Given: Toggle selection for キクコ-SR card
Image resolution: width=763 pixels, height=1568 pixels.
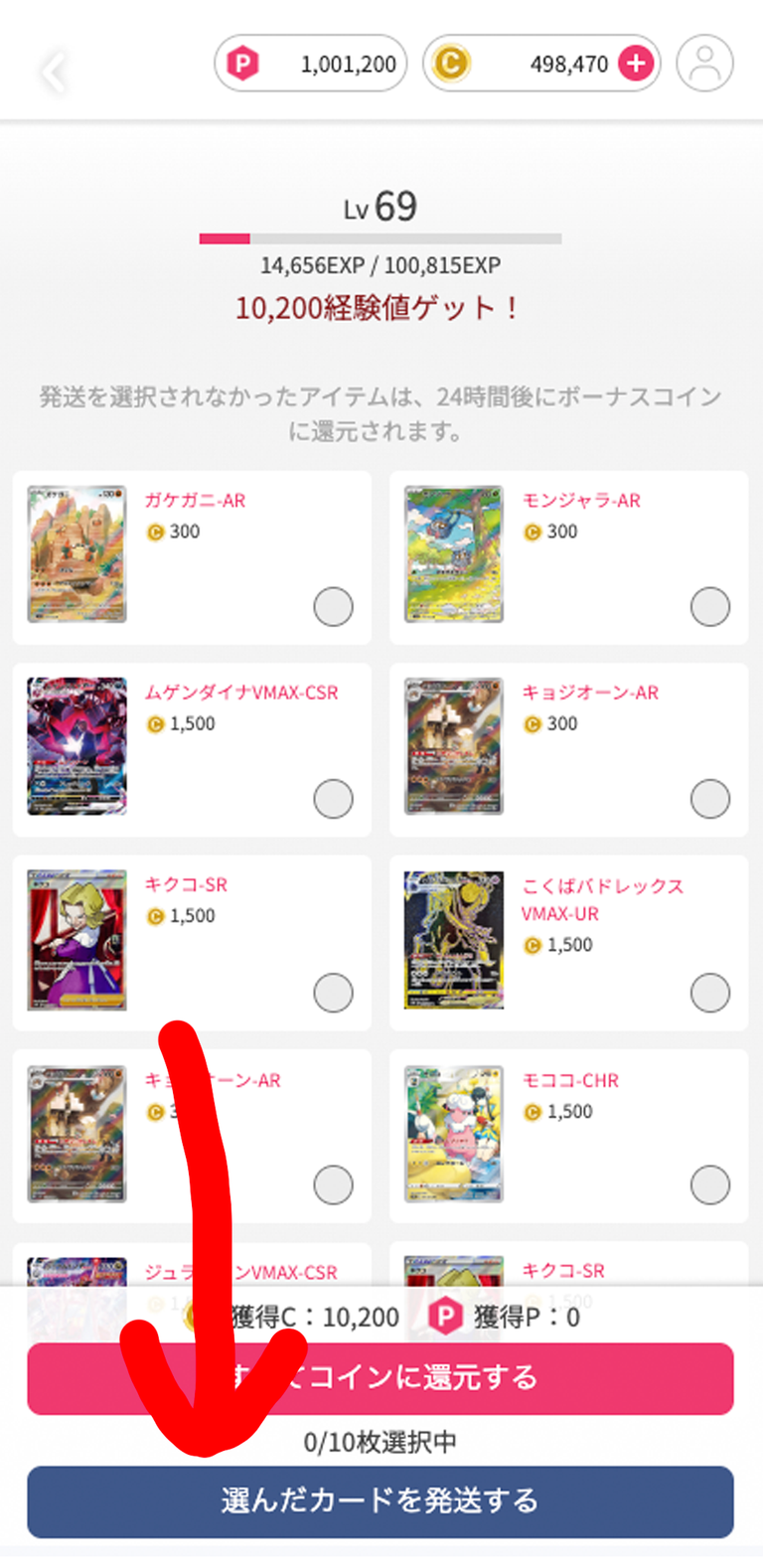Looking at the screenshot, I should click(x=333, y=993).
